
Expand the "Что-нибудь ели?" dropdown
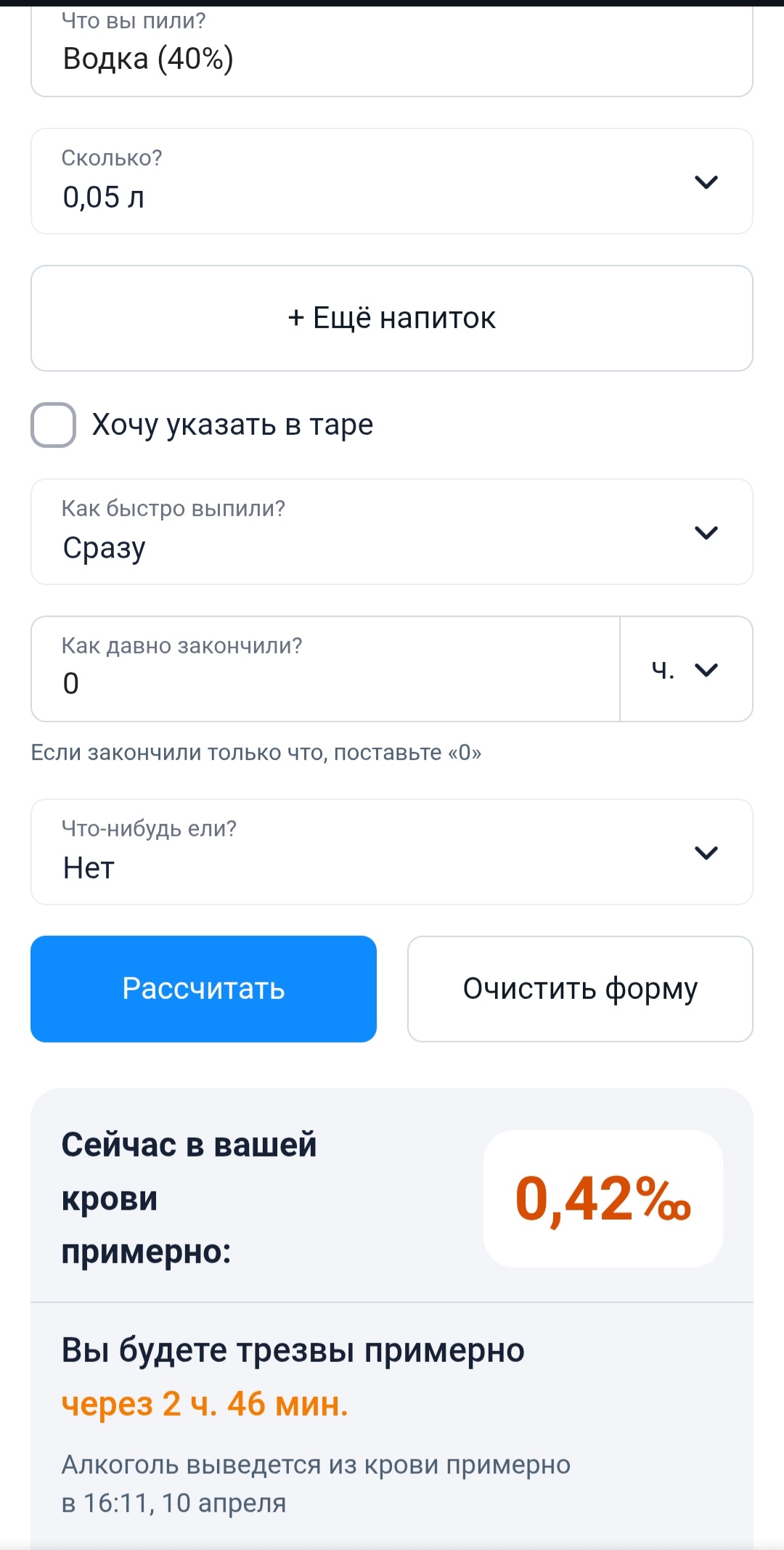pyautogui.click(x=391, y=852)
